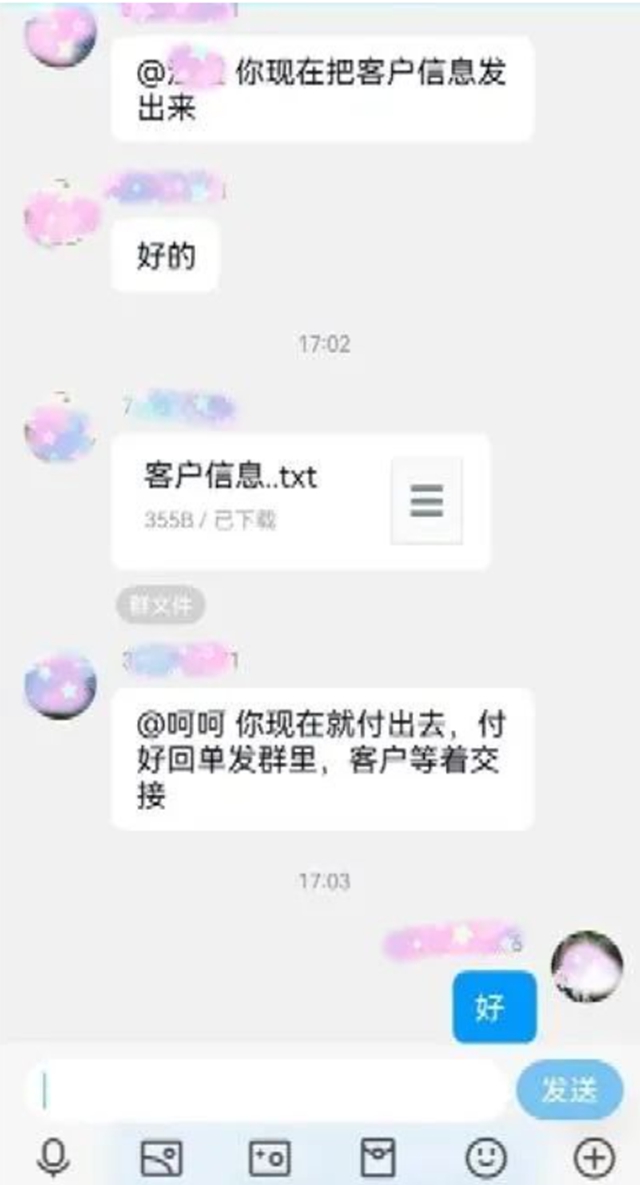Viewport: 640px width, 1185px height.
Task: View avatar beside the @呵呵 message
Action: tap(61, 684)
